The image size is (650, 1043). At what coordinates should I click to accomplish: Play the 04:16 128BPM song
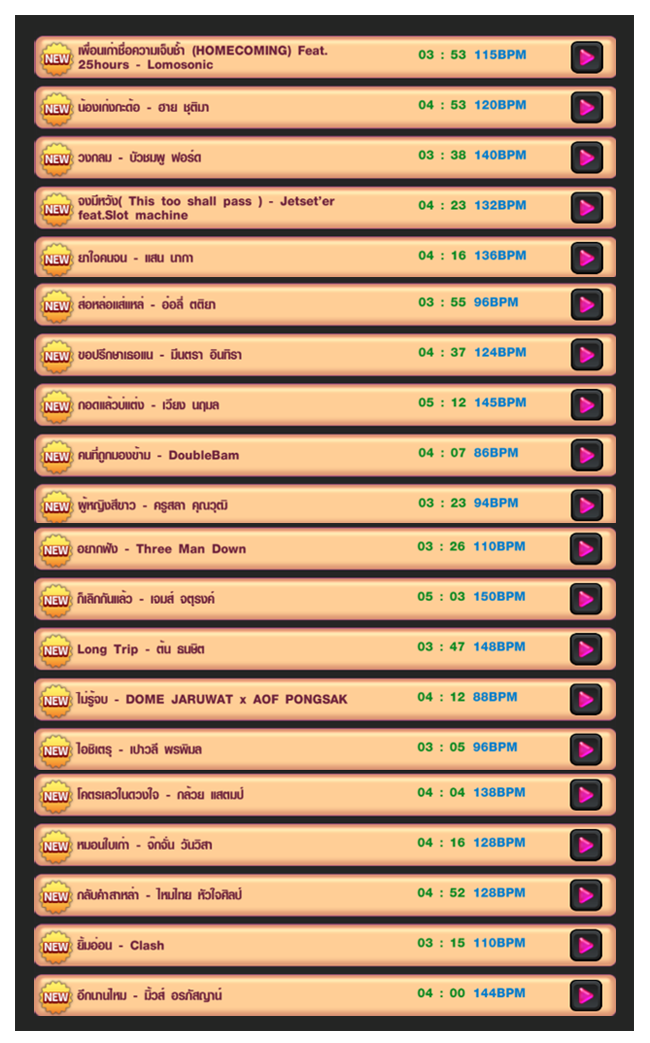coord(587,844)
